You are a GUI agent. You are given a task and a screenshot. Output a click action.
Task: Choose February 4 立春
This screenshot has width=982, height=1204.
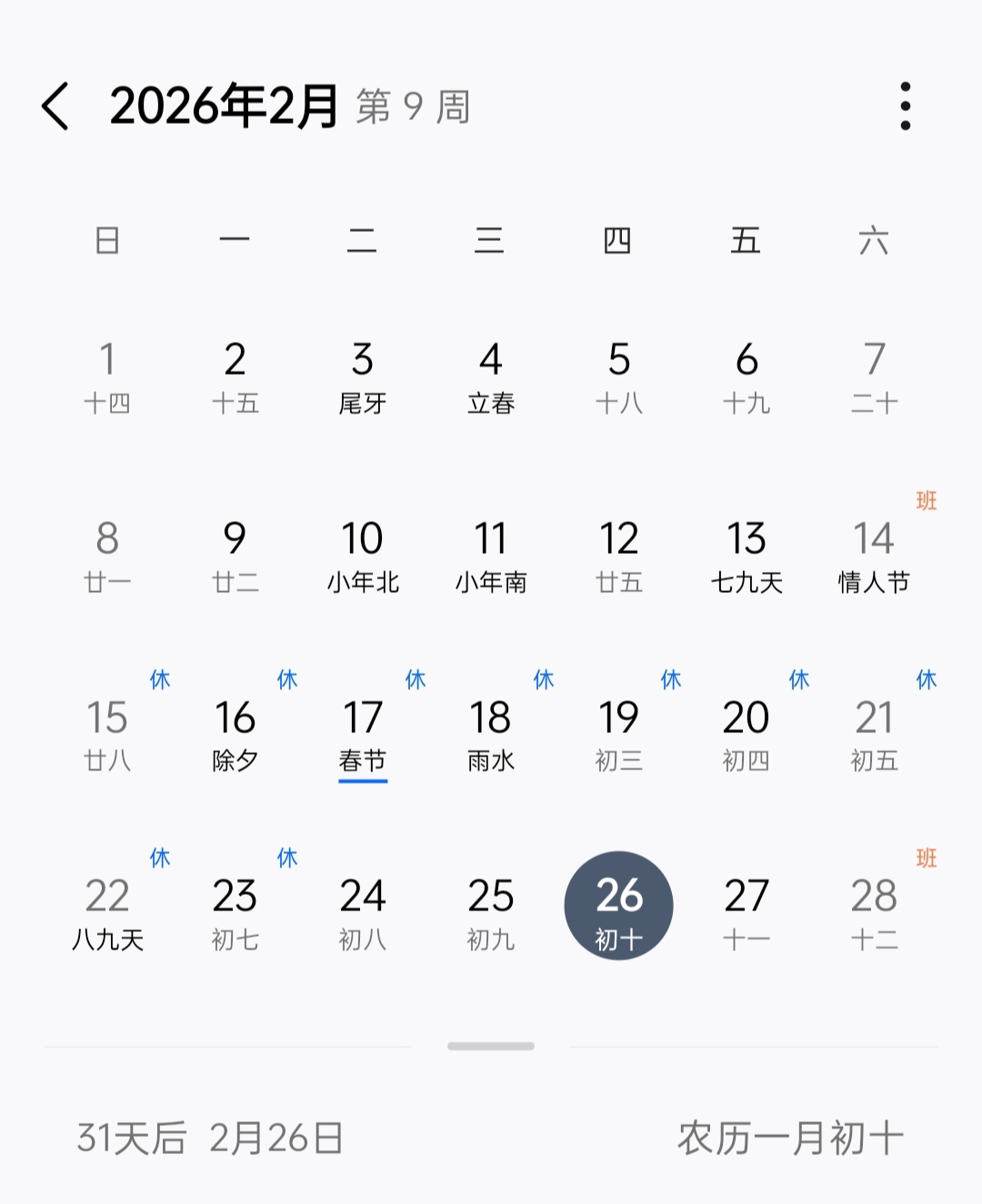pos(491,376)
